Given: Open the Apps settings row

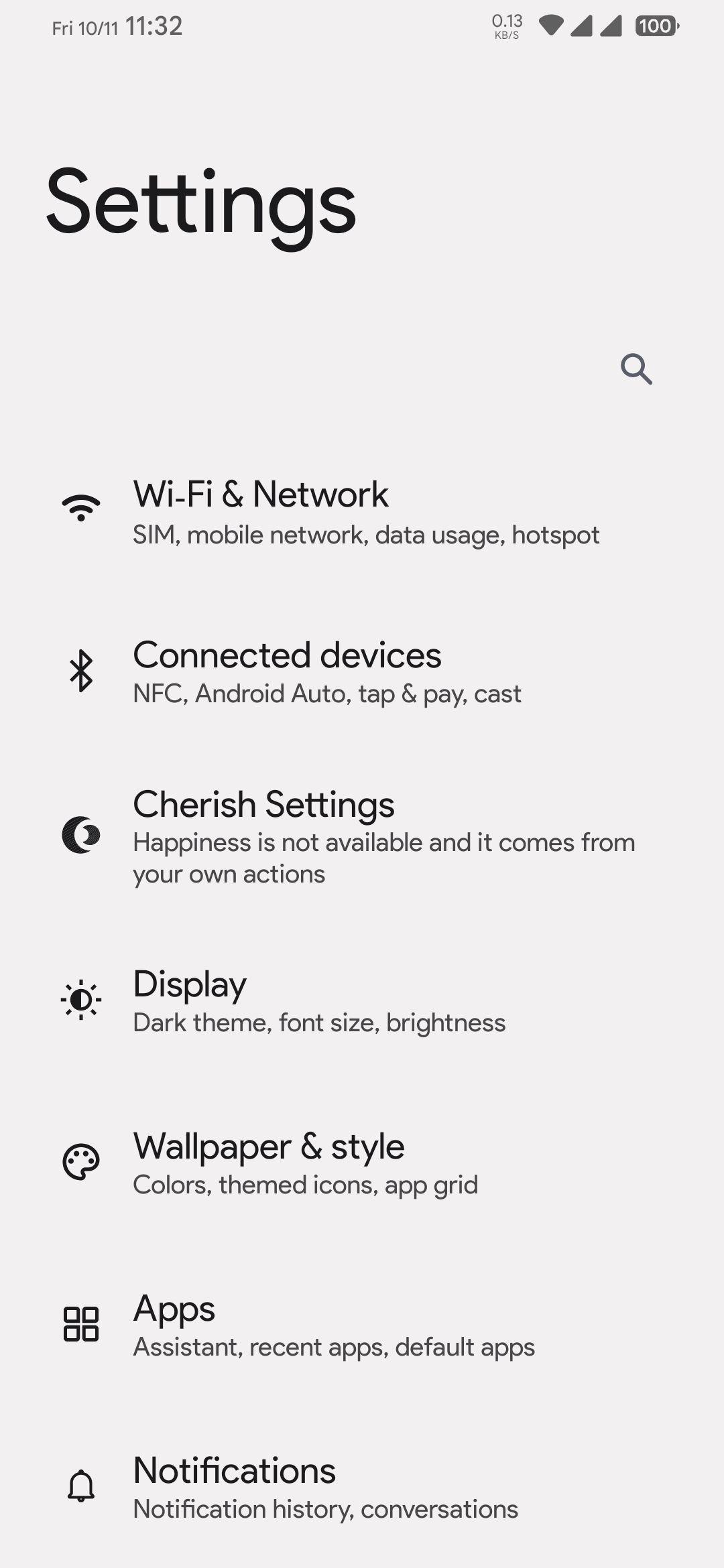Looking at the screenshot, I should (x=362, y=1325).
